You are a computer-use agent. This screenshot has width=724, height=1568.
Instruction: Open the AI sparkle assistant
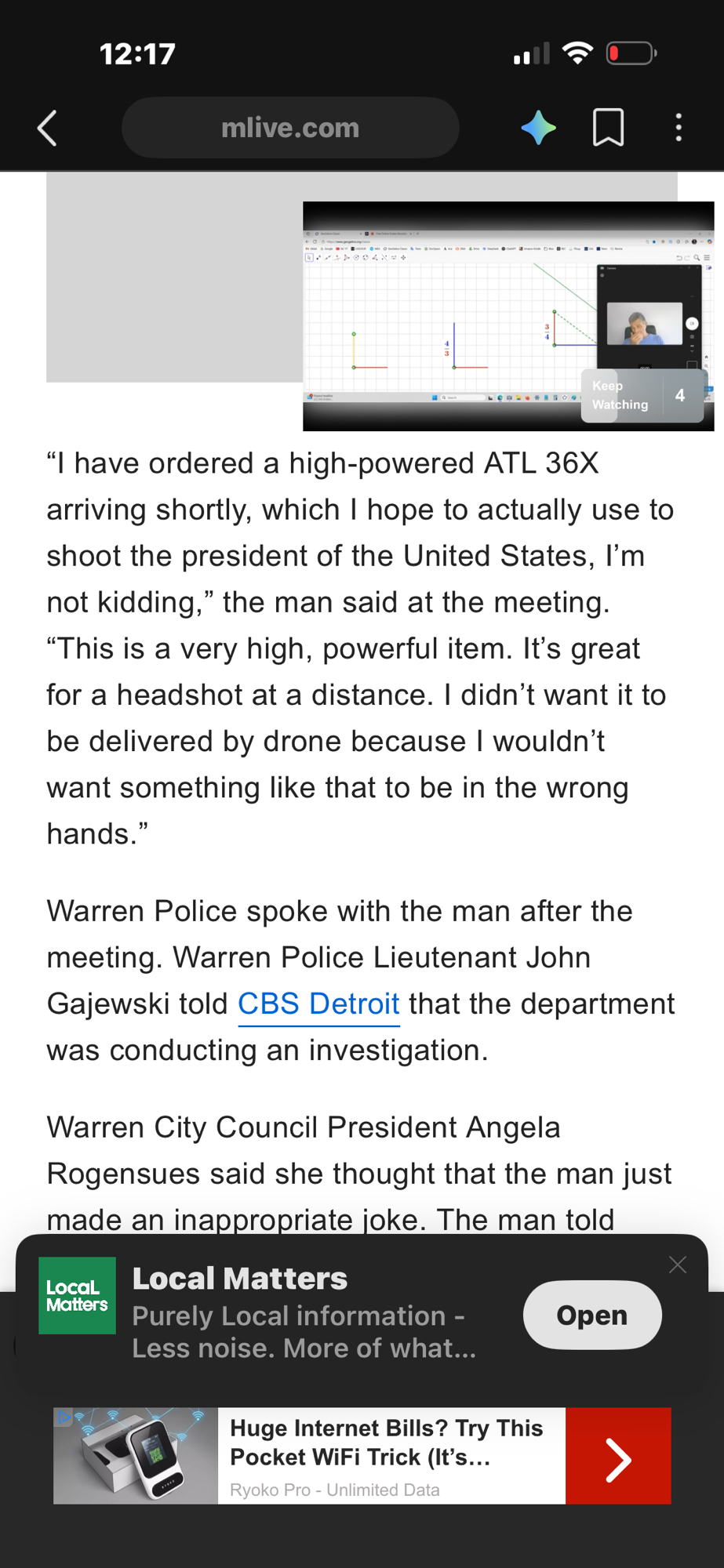(x=538, y=128)
